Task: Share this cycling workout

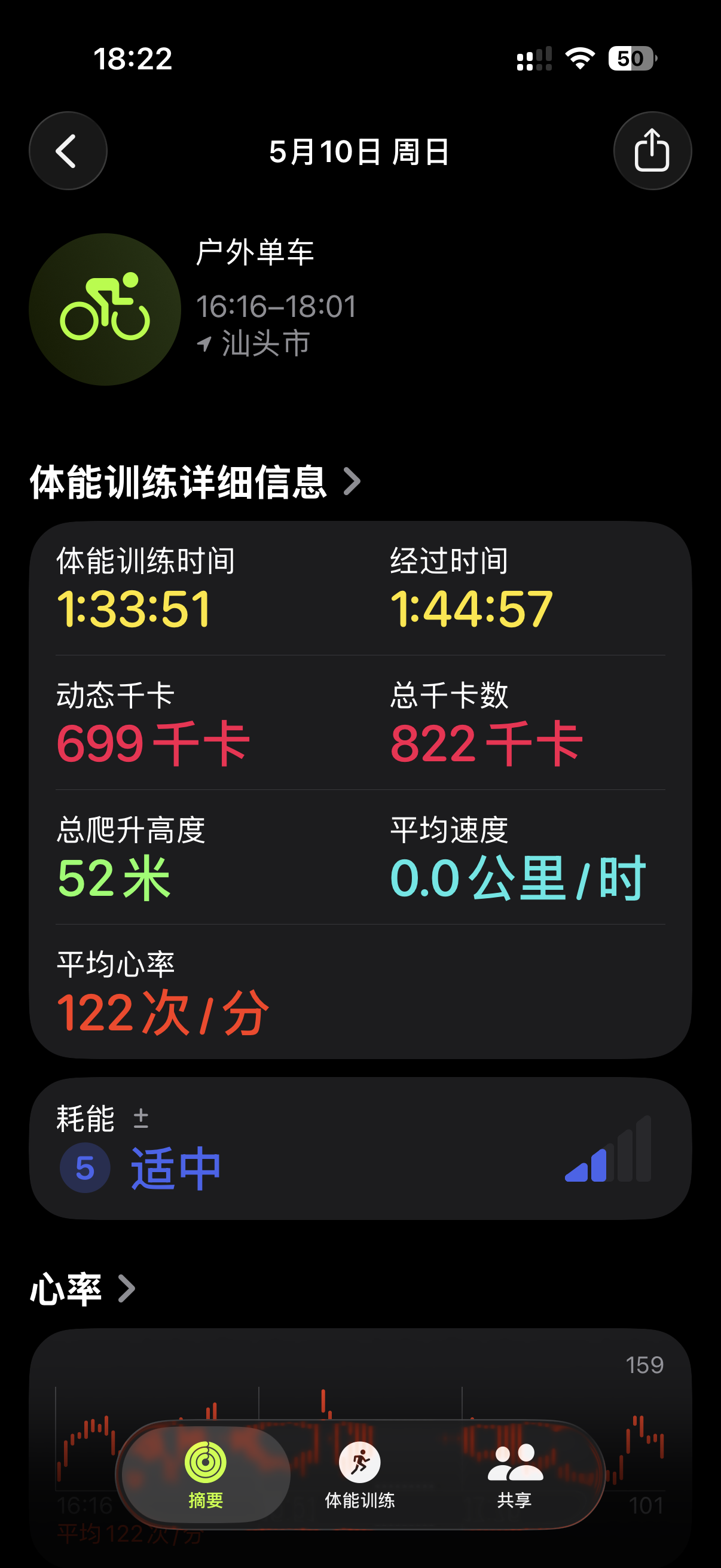Action: pos(652,151)
